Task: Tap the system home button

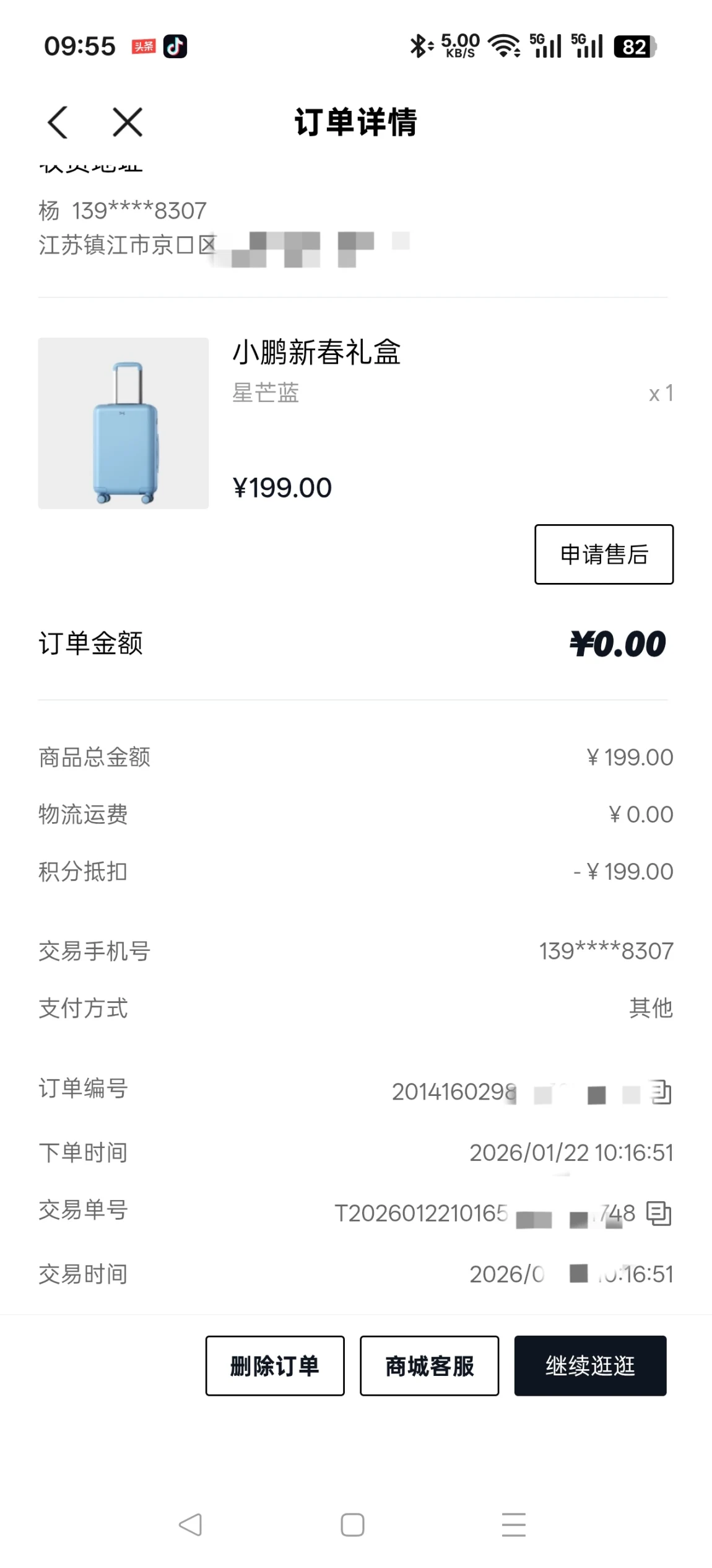Action: (x=352, y=1525)
